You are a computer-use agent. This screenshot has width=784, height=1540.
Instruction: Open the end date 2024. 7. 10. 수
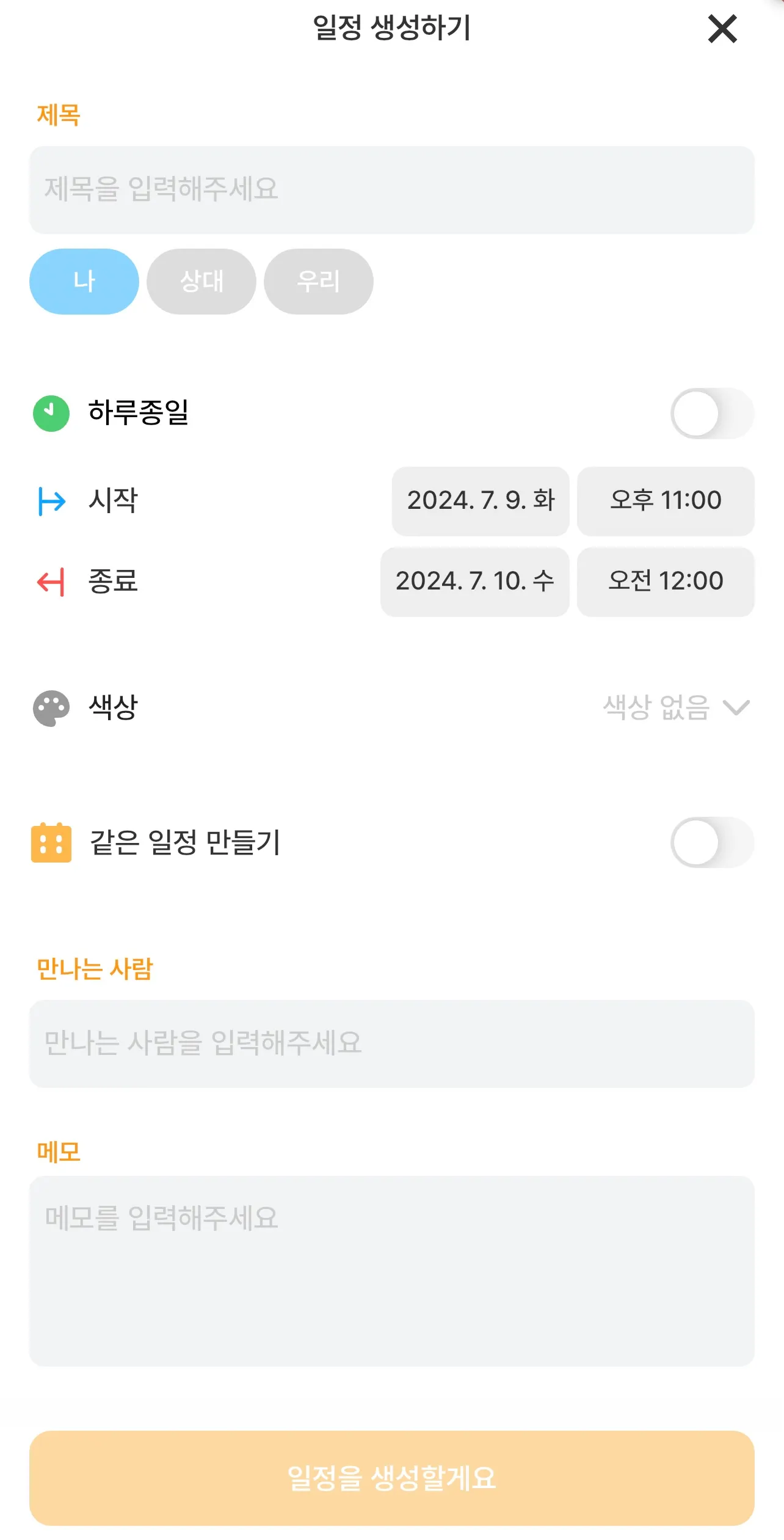474,582
